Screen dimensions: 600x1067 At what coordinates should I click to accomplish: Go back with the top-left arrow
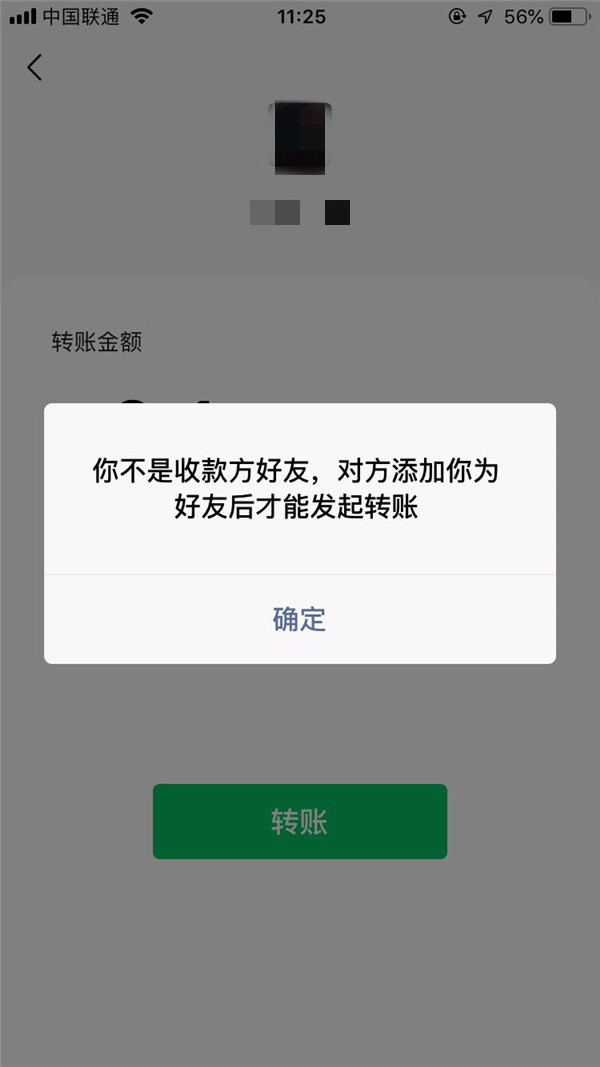click(x=35, y=68)
